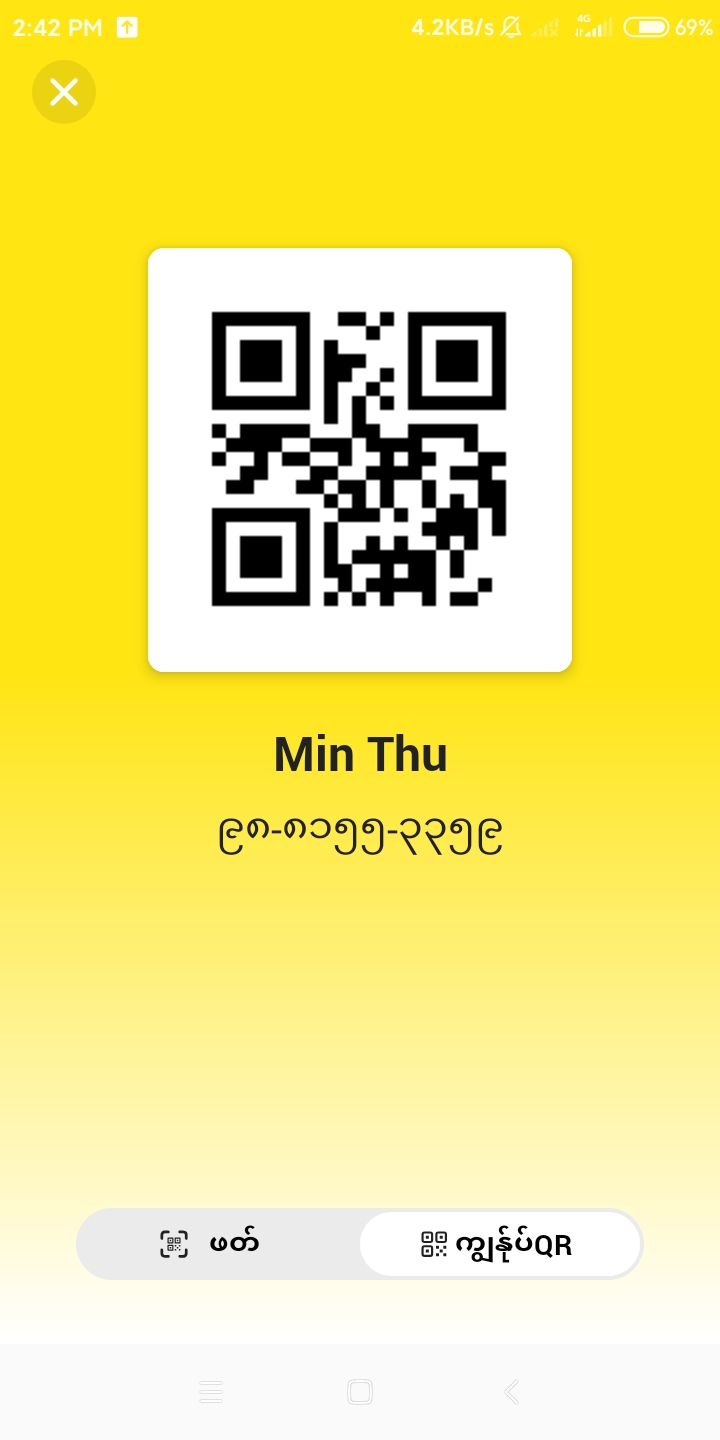Select the ကျွန်ုပ်QR tab
This screenshot has height=1440, width=720.
(500, 1244)
